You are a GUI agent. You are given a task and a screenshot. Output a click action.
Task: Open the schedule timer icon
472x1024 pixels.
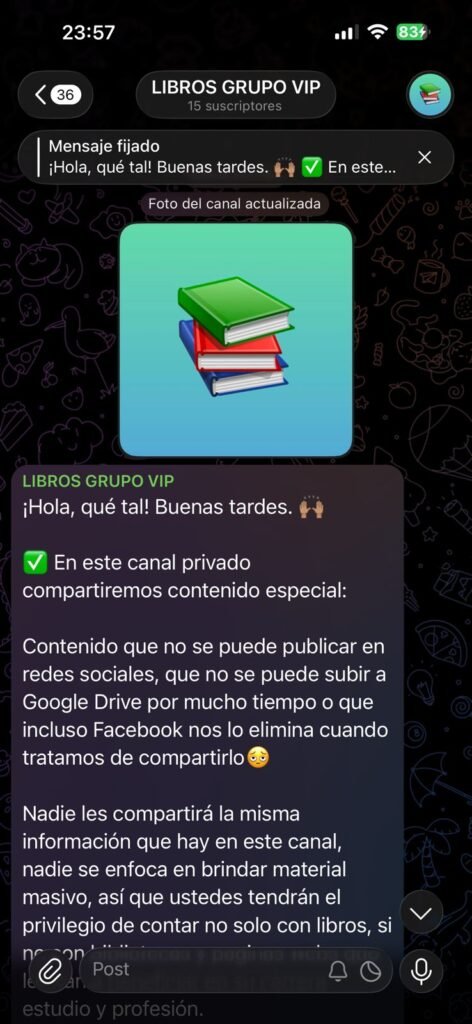tap(370, 972)
